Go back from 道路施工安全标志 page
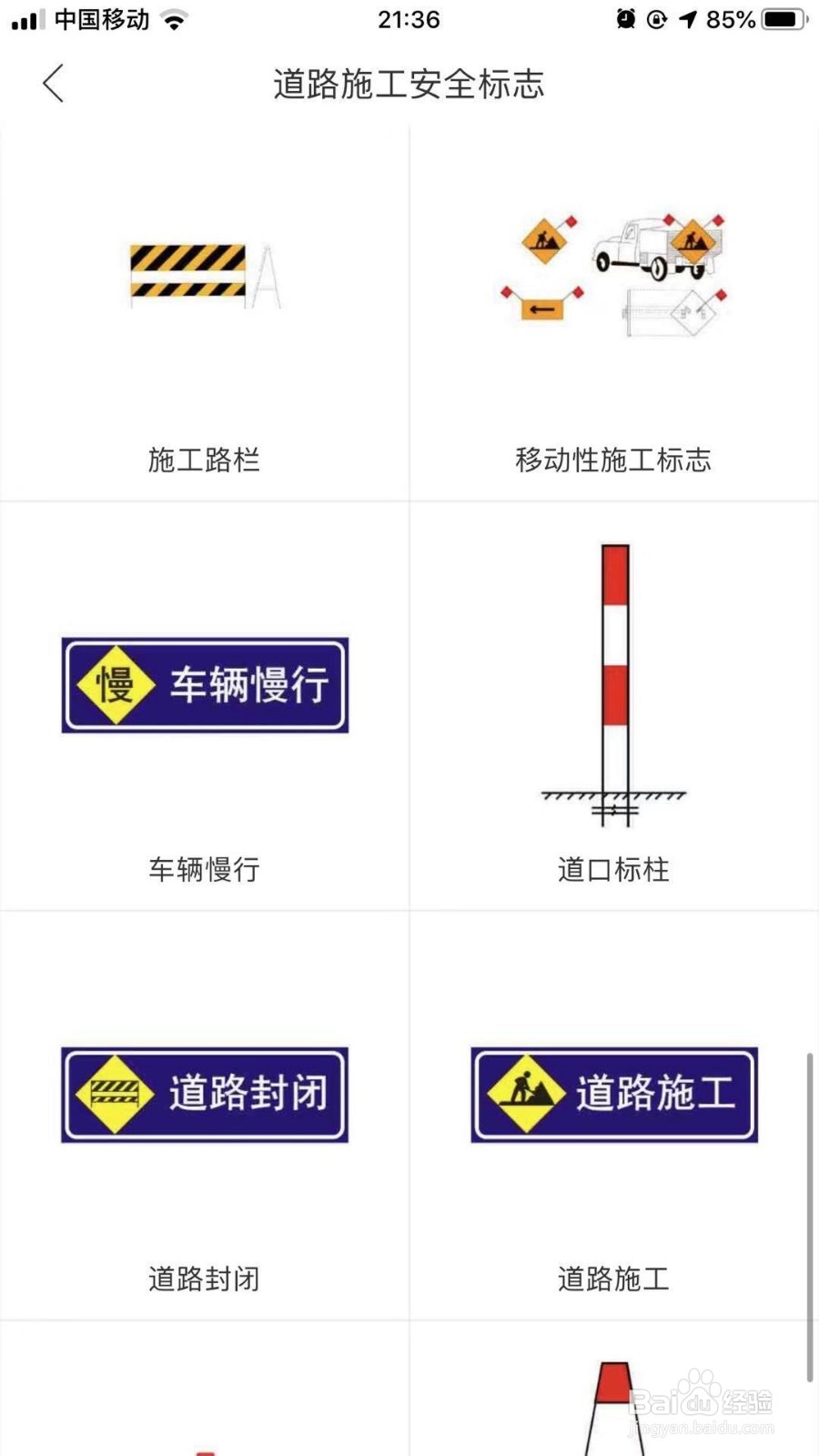Viewport: 819px width, 1456px height. click(x=54, y=84)
